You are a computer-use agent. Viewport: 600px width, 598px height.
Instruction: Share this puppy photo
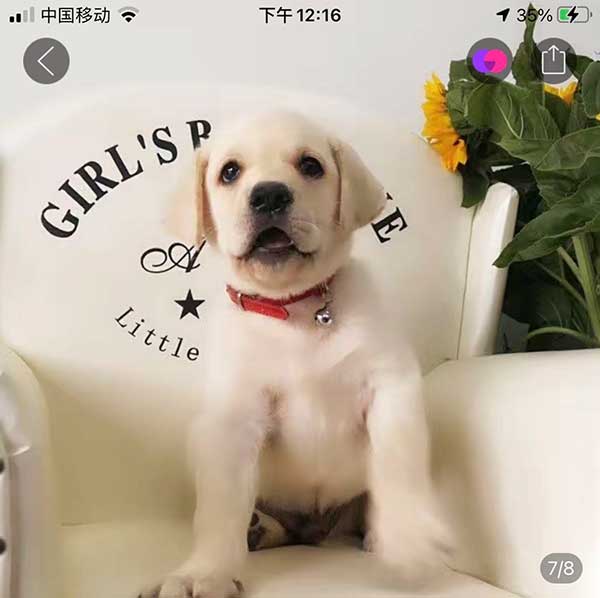click(553, 61)
